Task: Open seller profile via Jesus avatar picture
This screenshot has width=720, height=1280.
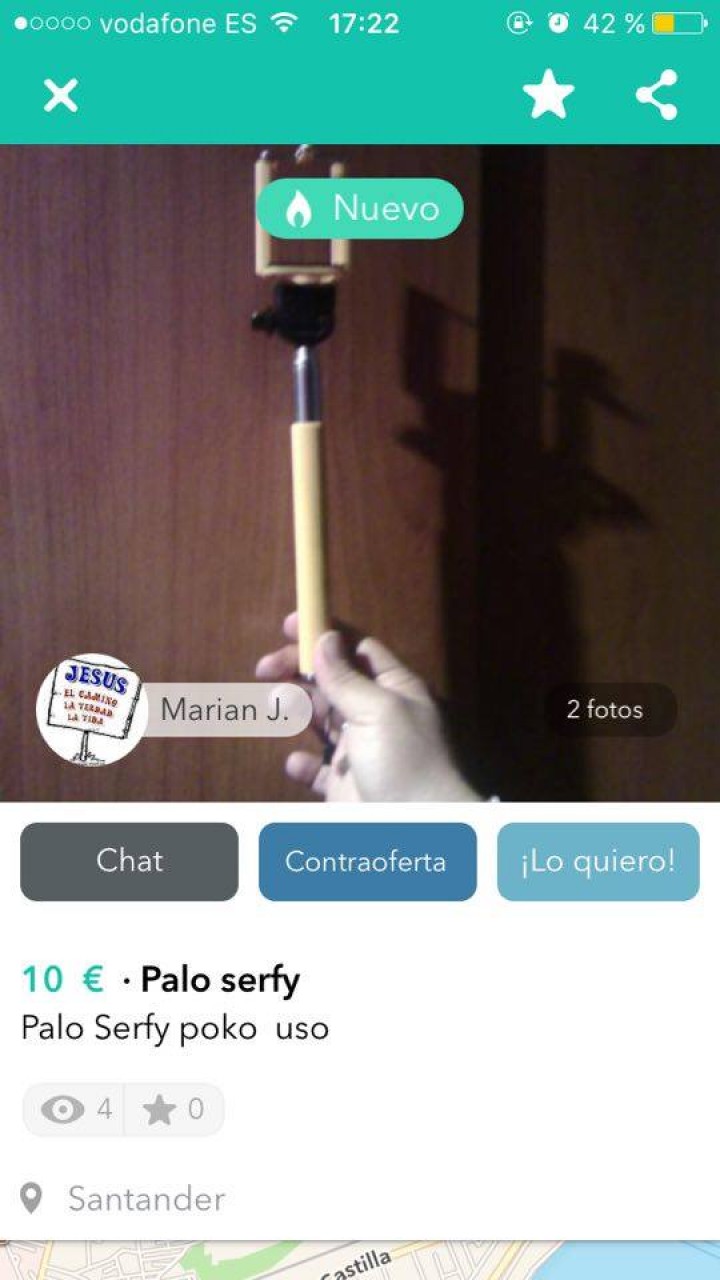Action: point(95,710)
